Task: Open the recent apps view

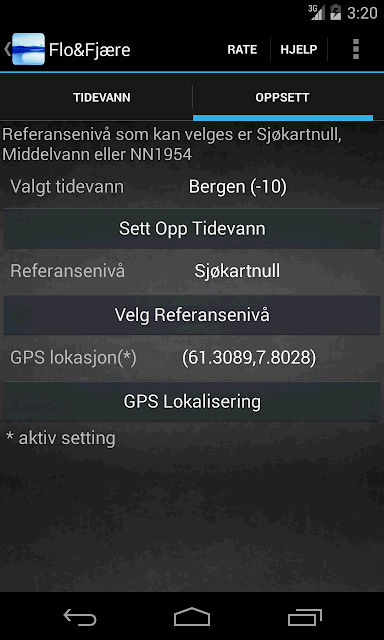Action: [x=304, y=616]
